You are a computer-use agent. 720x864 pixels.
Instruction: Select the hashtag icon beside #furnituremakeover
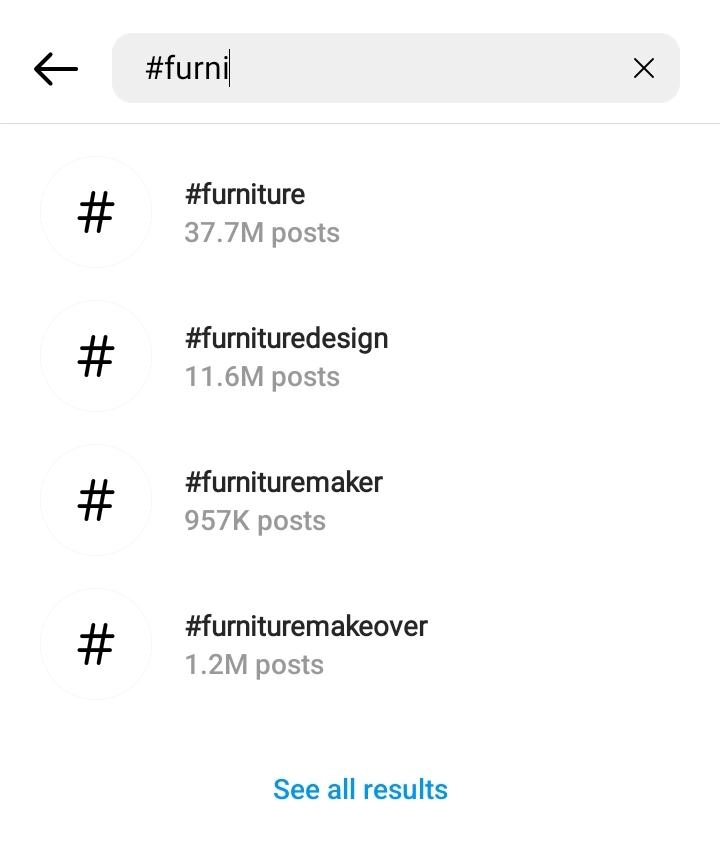[x=95, y=644]
